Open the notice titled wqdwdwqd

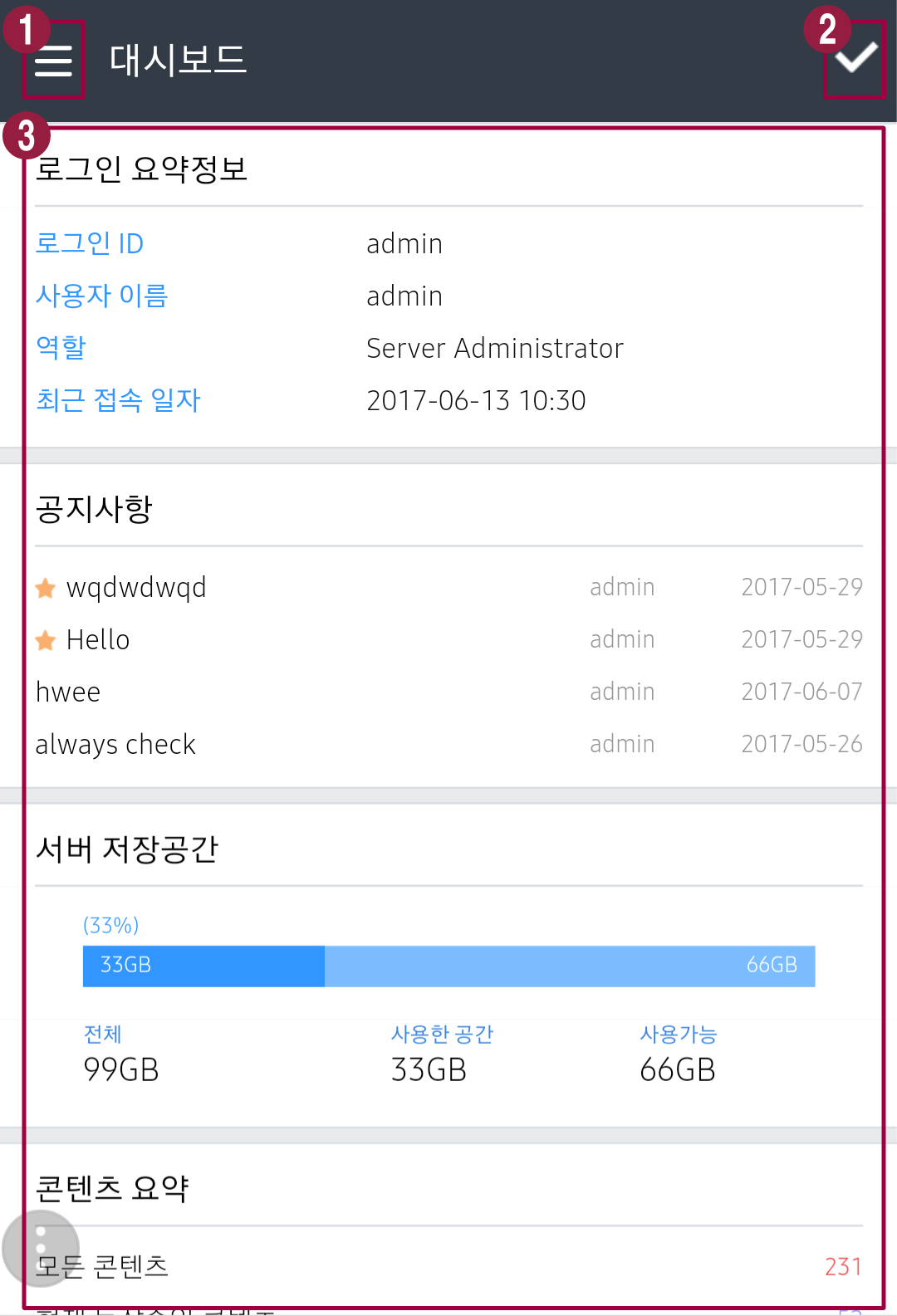(136, 588)
